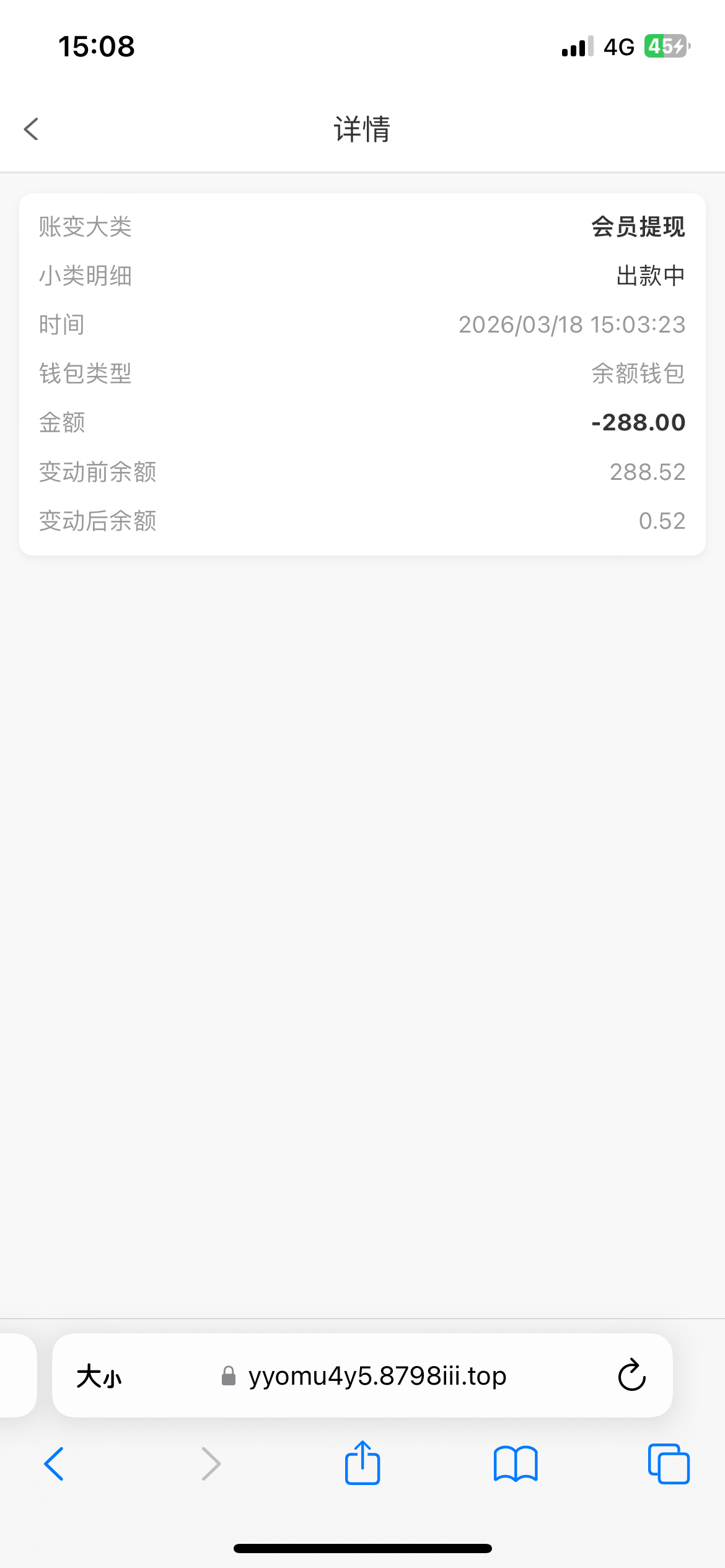Open the 大小 page settings menu
This screenshot has height=1568, width=725.
[x=99, y=1377]
